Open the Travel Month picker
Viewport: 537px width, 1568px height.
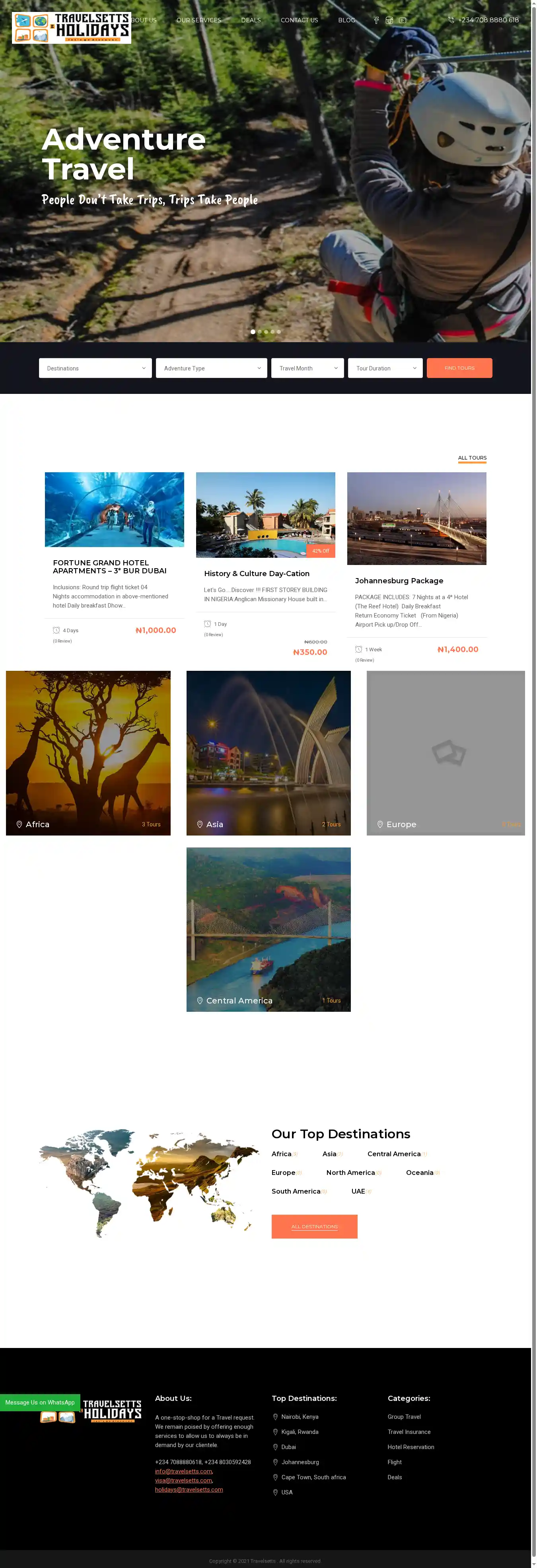coord(307,368)
